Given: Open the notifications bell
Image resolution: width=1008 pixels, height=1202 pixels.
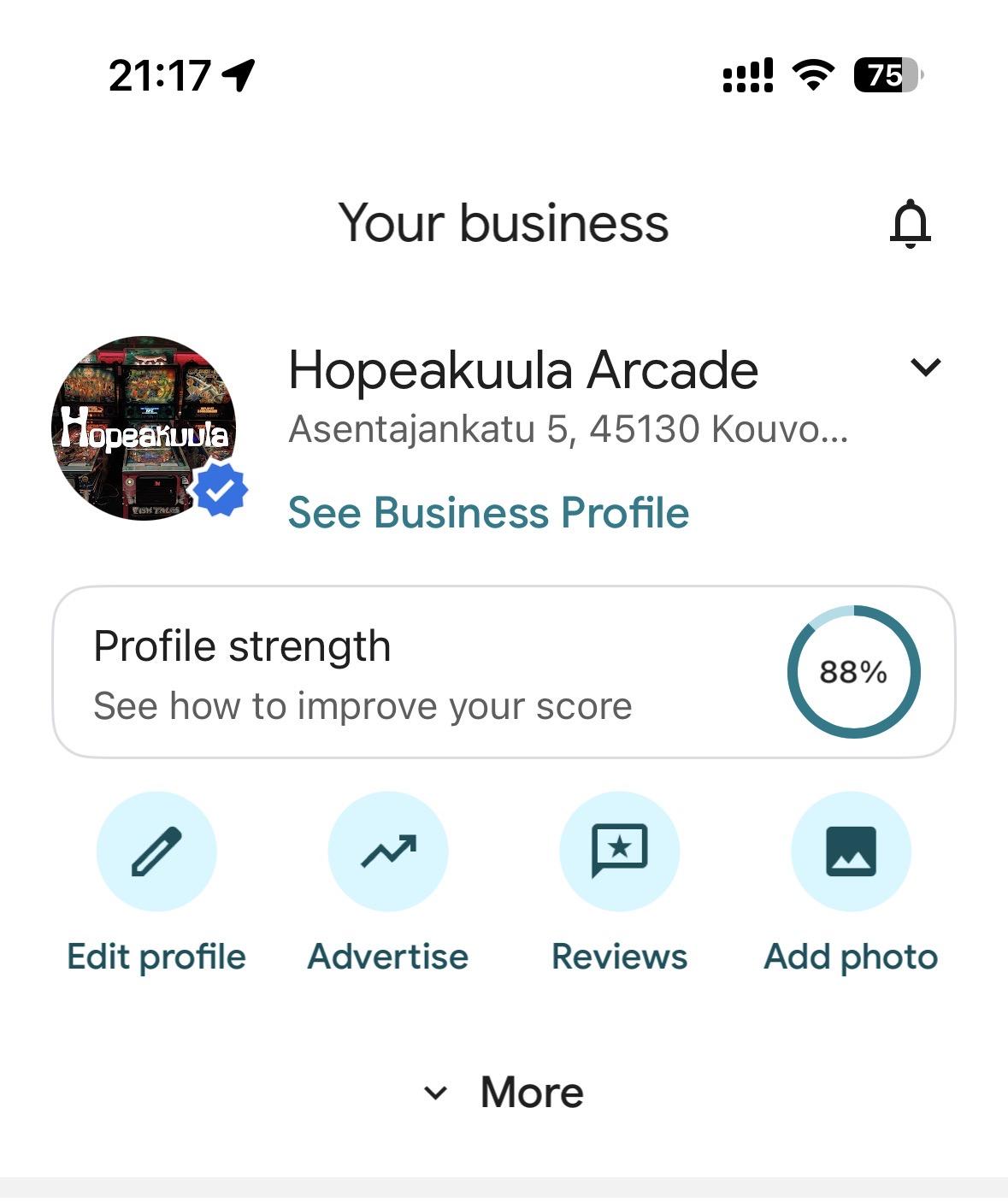Looking at the screenshot, I should [910, 224].
